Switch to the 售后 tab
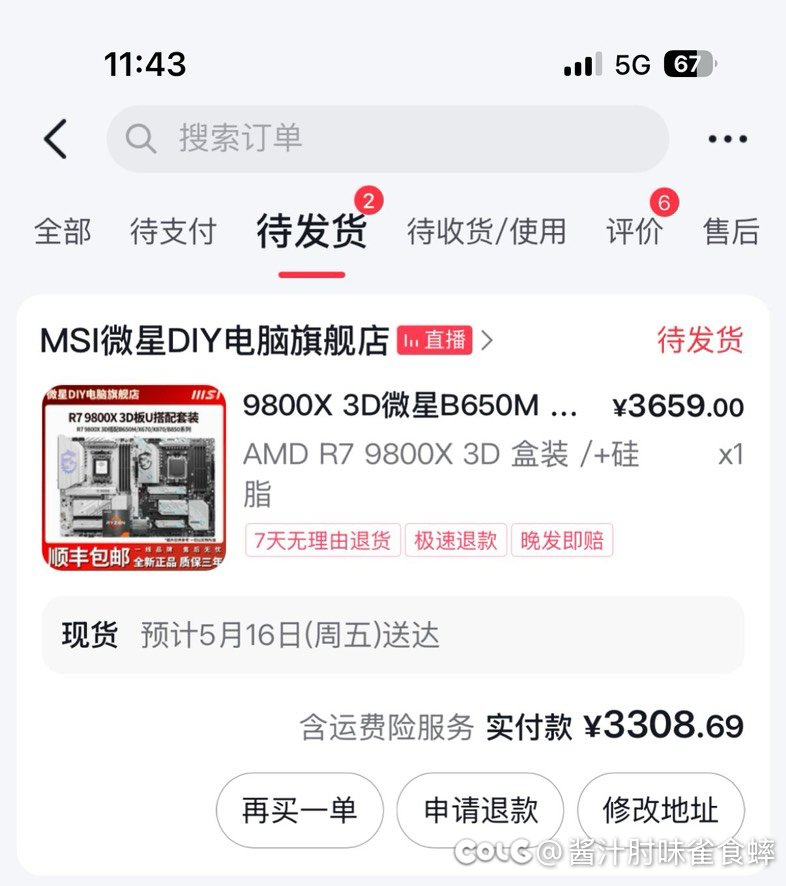Image resolution: width=786 pixels, height=886 pixels. pos(731,232)
